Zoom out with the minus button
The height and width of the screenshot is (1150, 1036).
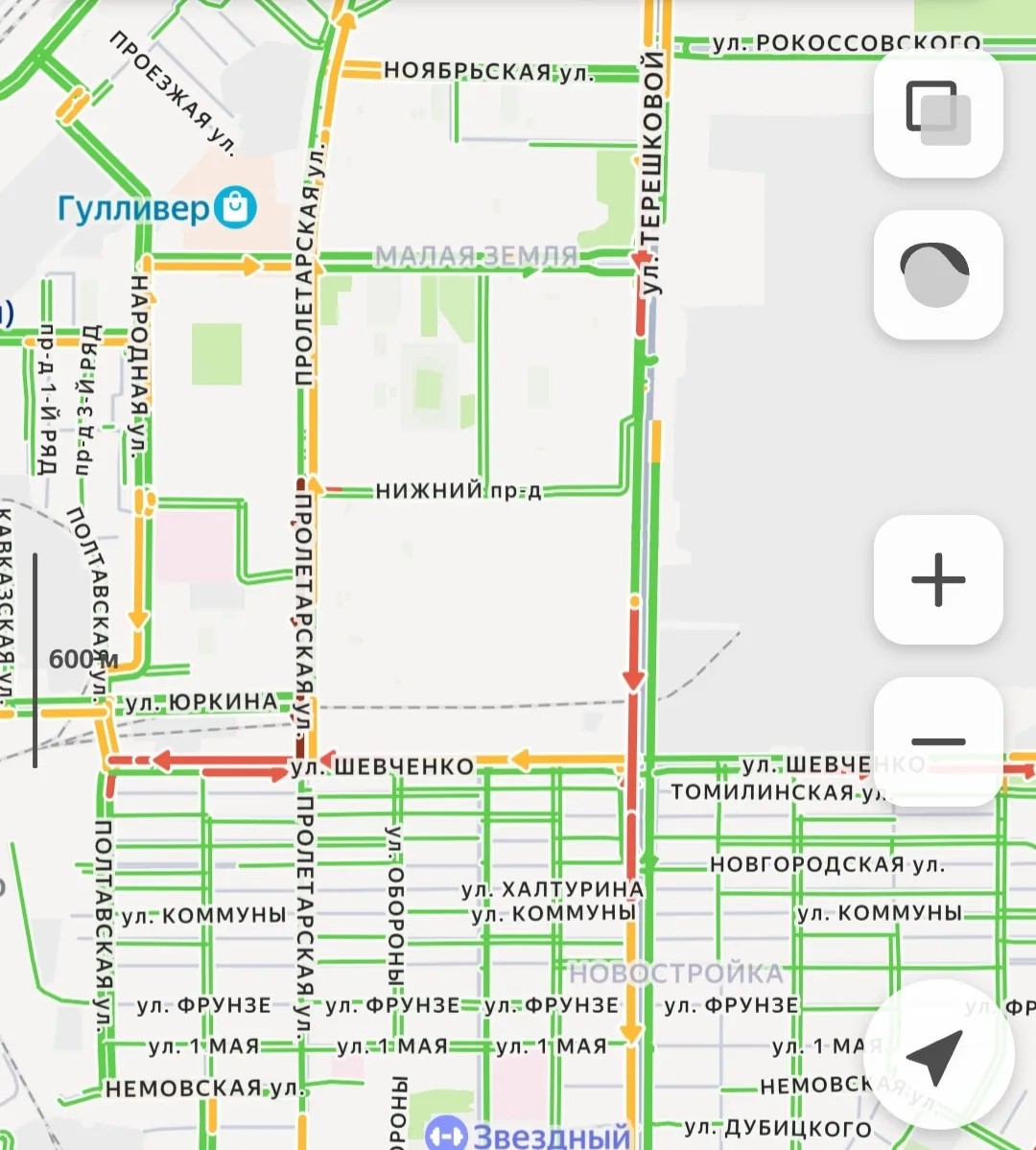pos(937,741)
